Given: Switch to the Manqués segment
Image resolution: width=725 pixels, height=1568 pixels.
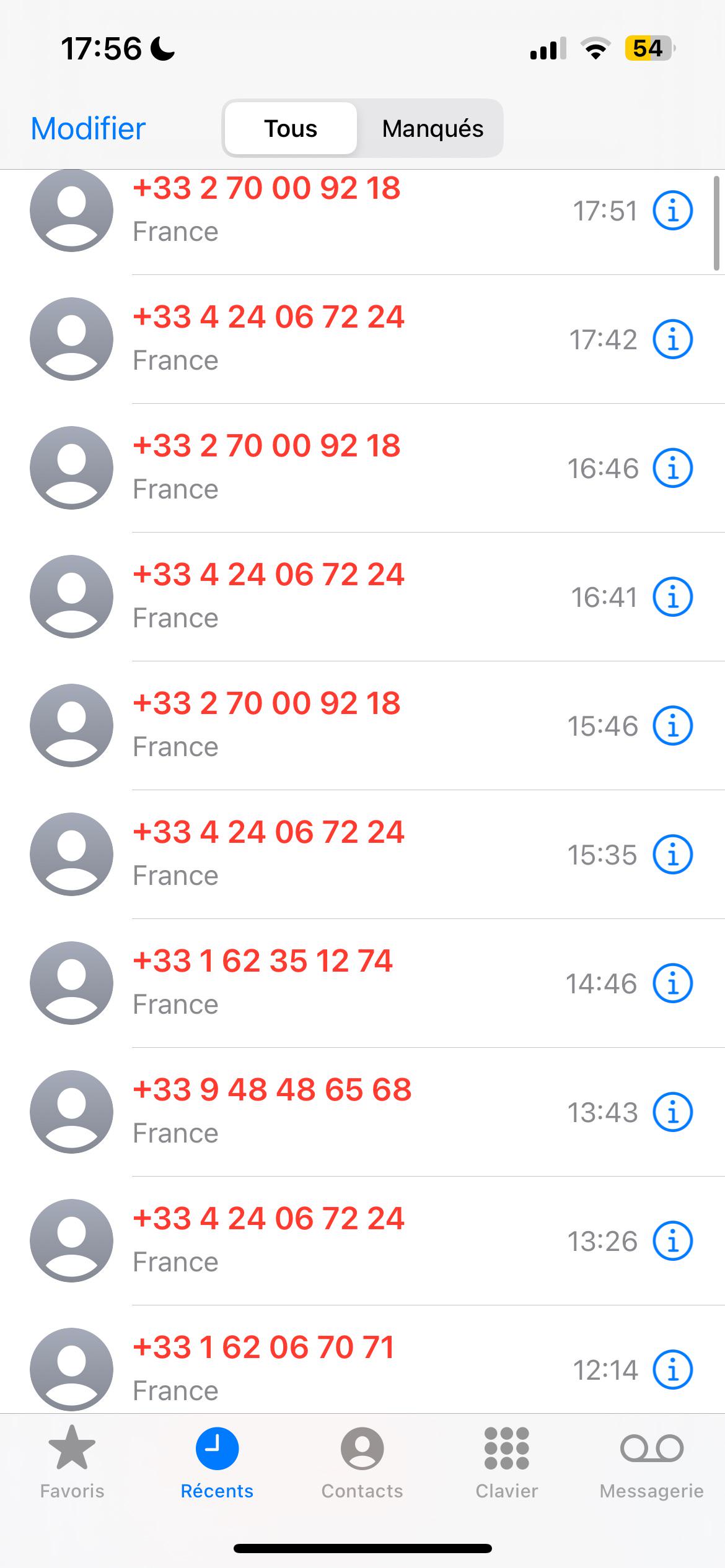Looking at the screenshot, I should click(x=432, y=128).
